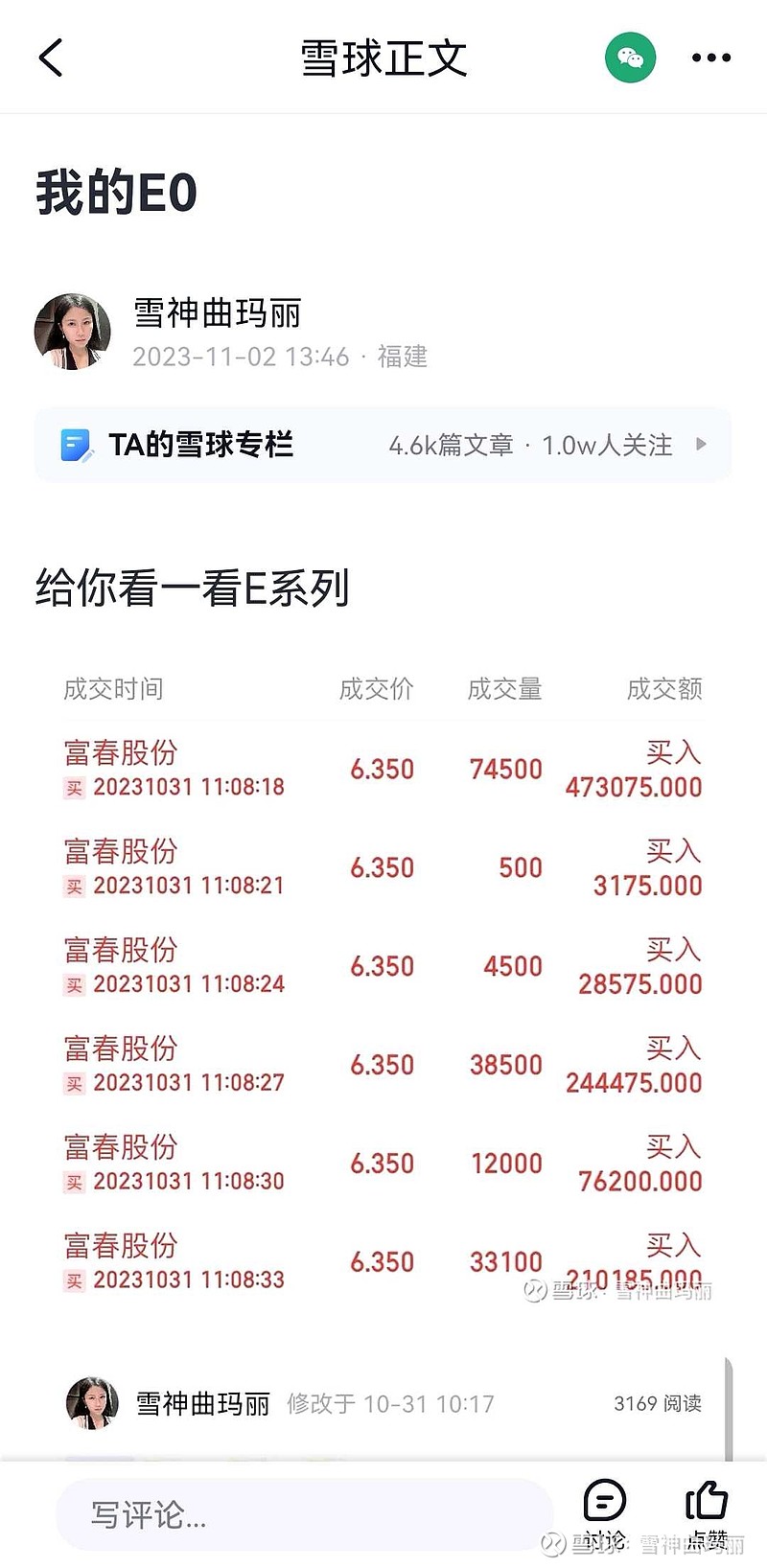Open 雪神曲玛丽's profile from the author avatar
Viewport: 767px width, 1568px height.
[x=73, y=332]
